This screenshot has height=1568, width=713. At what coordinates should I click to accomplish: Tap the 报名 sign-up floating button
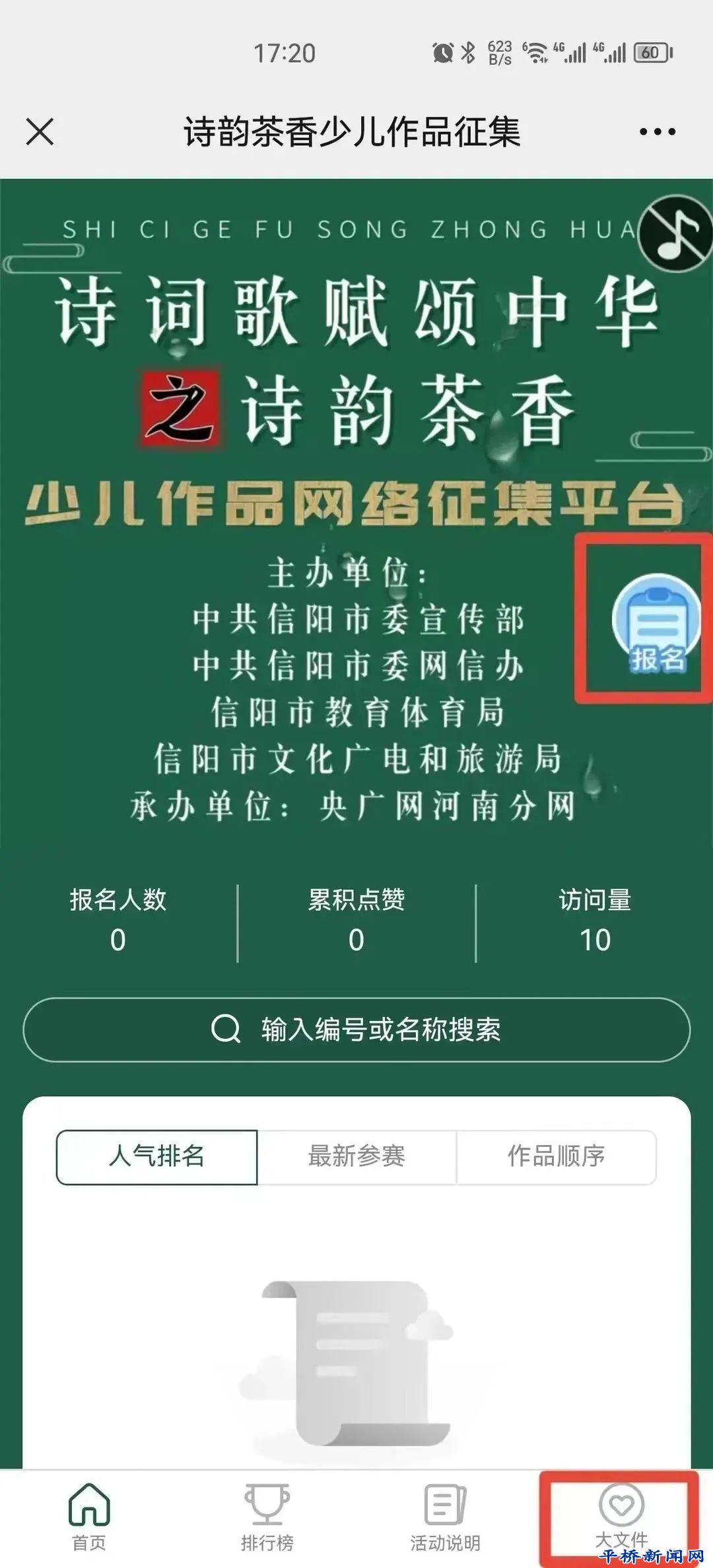click(655, 624)
